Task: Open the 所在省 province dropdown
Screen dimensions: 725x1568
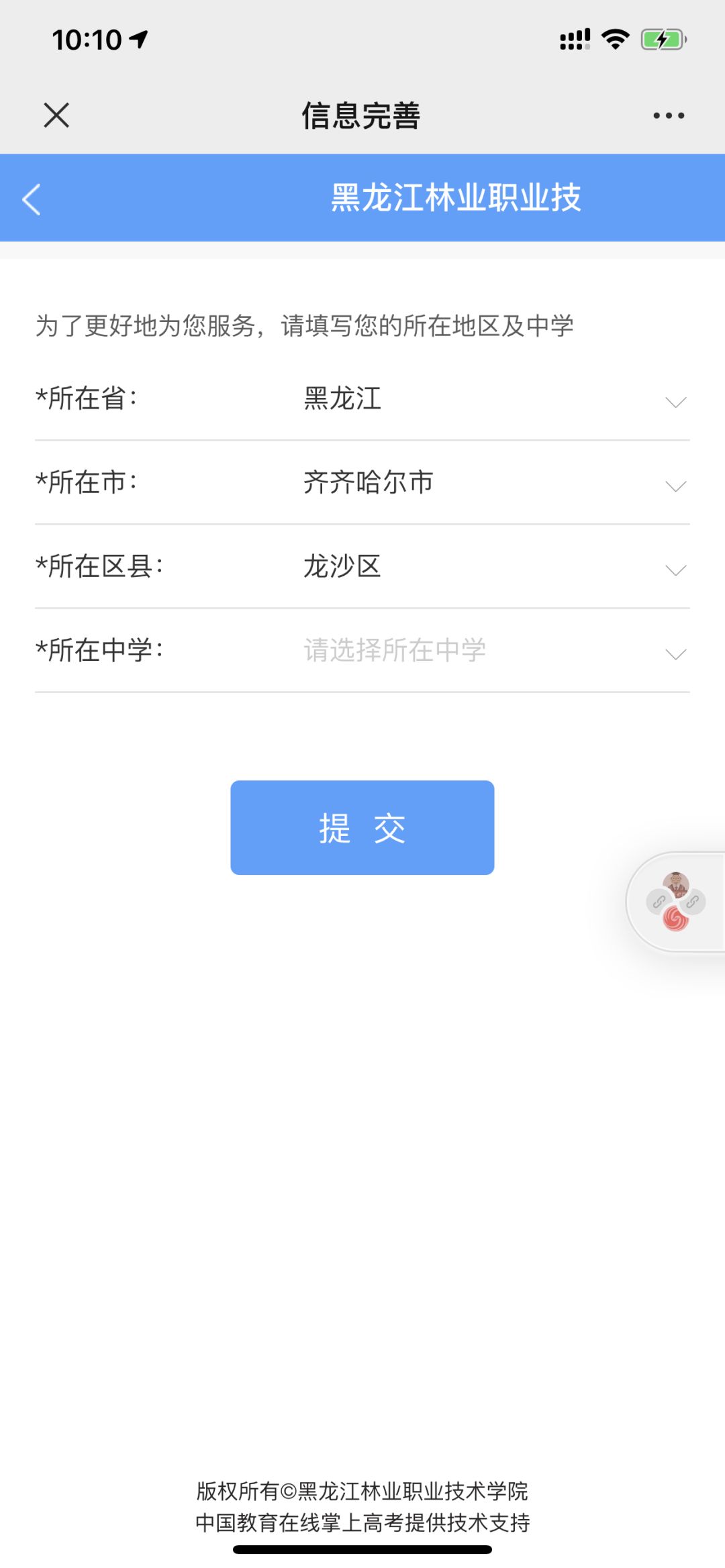Action: (x=495, y=400)
